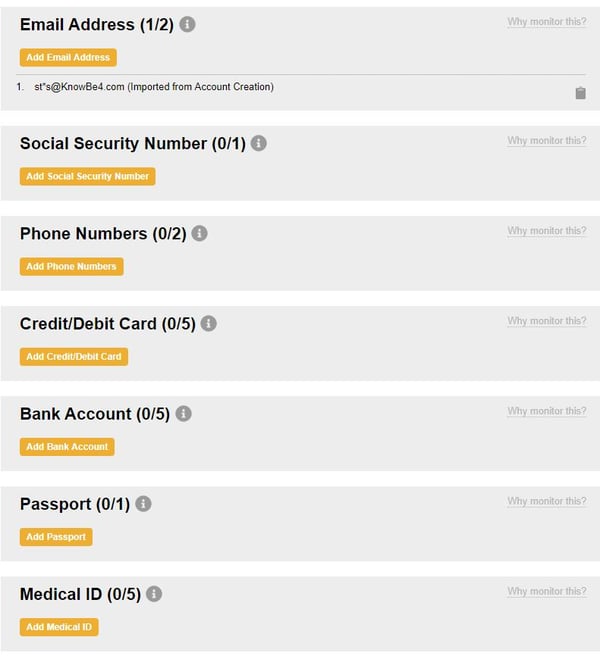Select Add Bank Account
Screen dimensions: 600x659
pos(67,446)
